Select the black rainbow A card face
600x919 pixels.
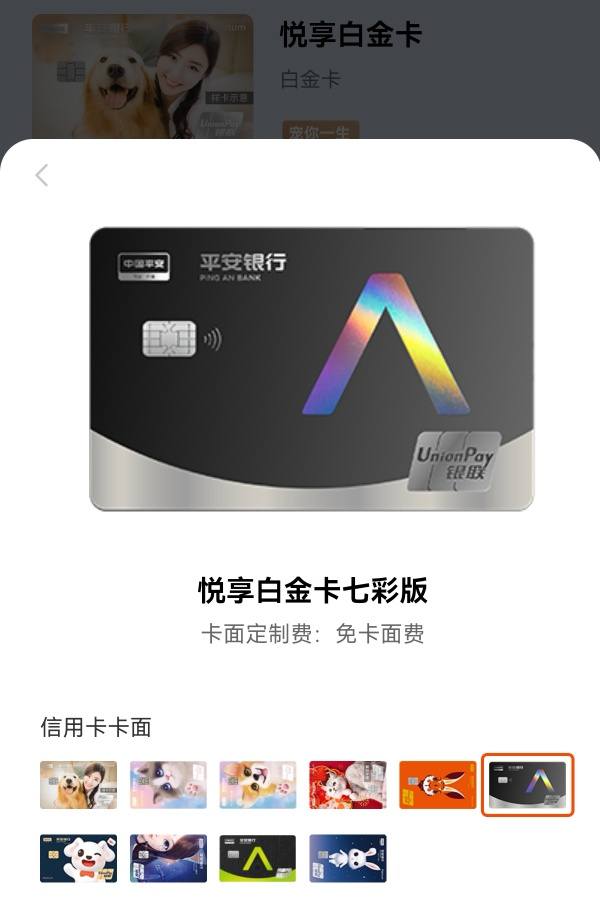[x=527, y=785]
